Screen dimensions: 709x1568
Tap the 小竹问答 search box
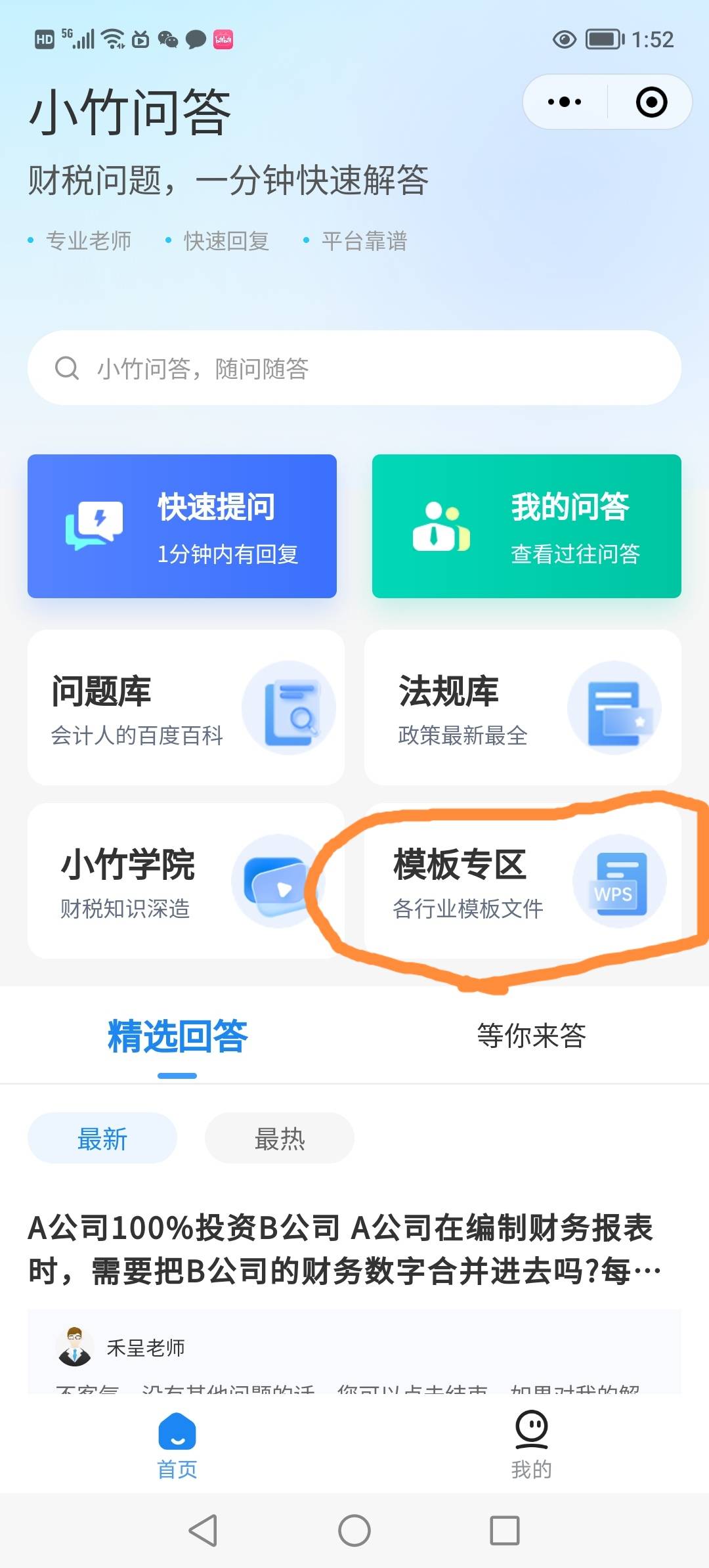click(x=354, y=368)
